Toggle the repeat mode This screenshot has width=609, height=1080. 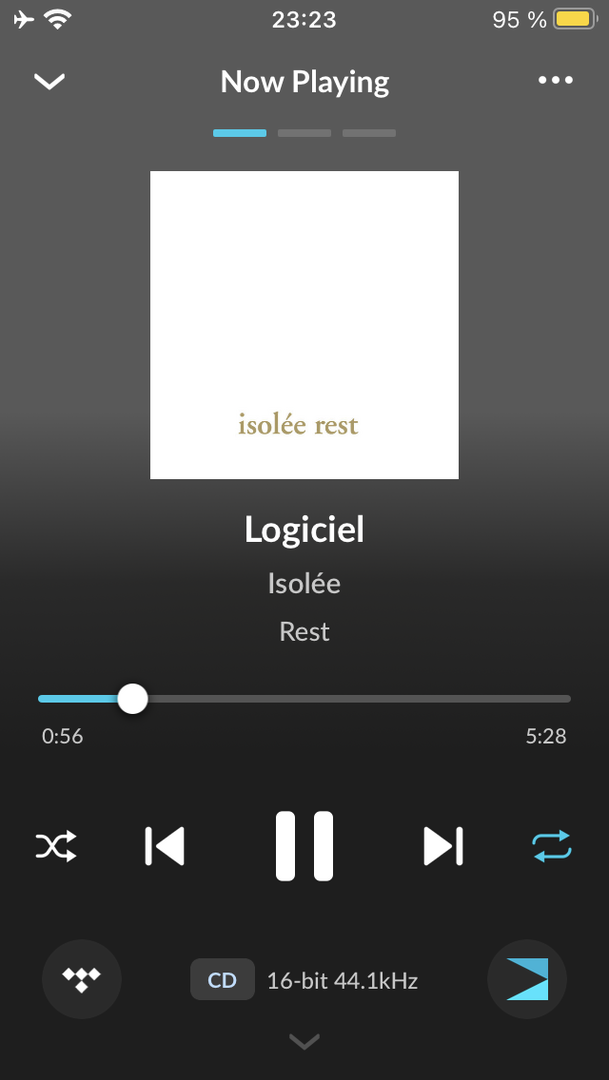pyautogui.click(x=551, y=846)
